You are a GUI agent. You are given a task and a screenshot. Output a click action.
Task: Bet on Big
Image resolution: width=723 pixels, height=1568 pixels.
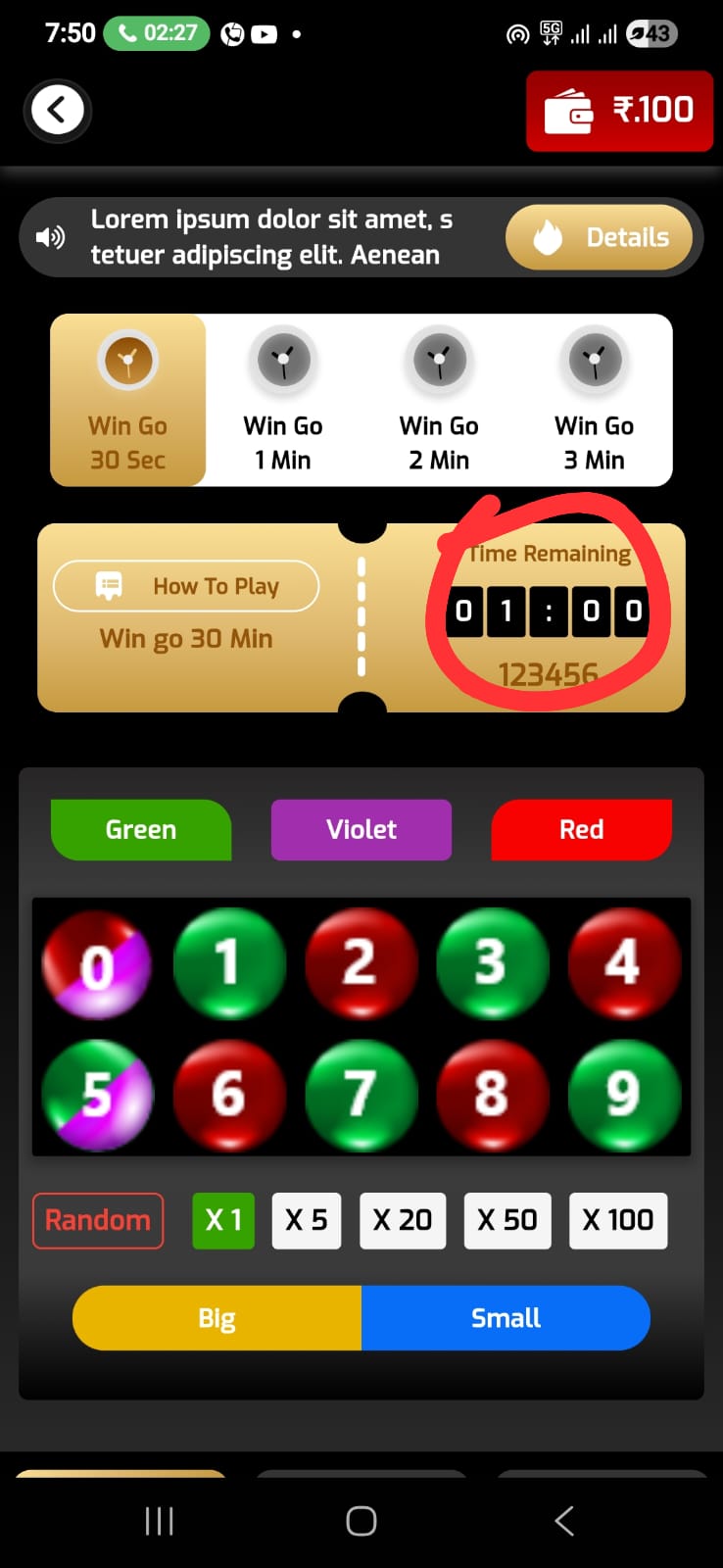point(217,1318)
